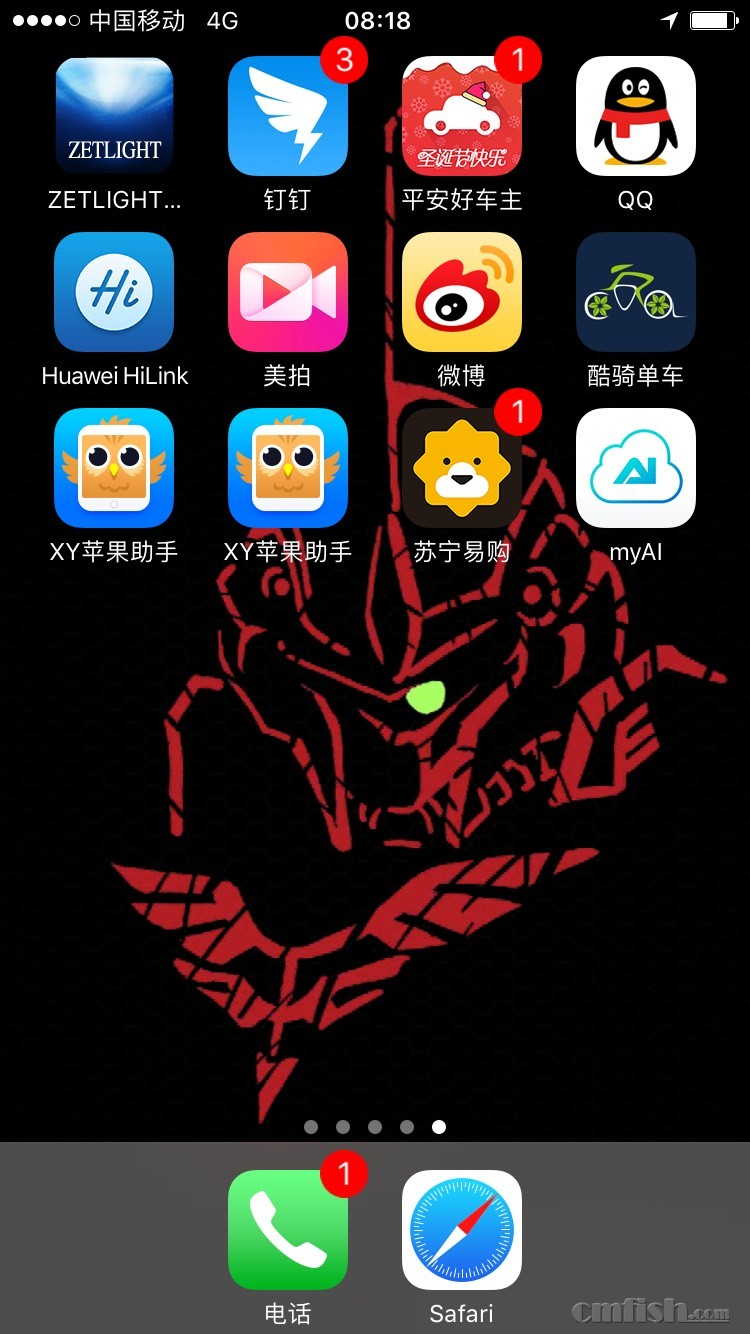Launch 美拍 video app
The height and width of the screenshot is (1334, 750).
[x=288, y=292]
